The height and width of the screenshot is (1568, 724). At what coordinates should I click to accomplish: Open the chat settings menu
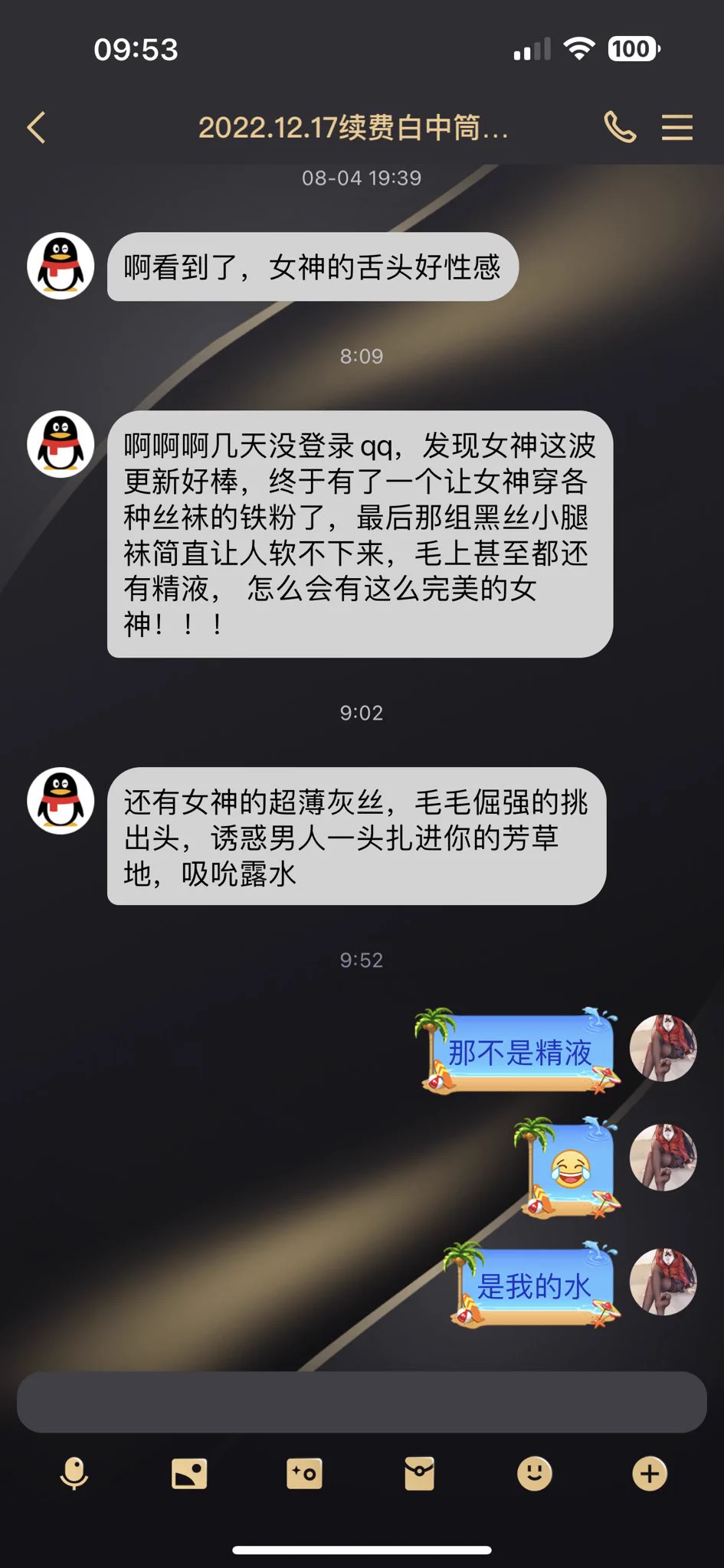tap(677, 127)
